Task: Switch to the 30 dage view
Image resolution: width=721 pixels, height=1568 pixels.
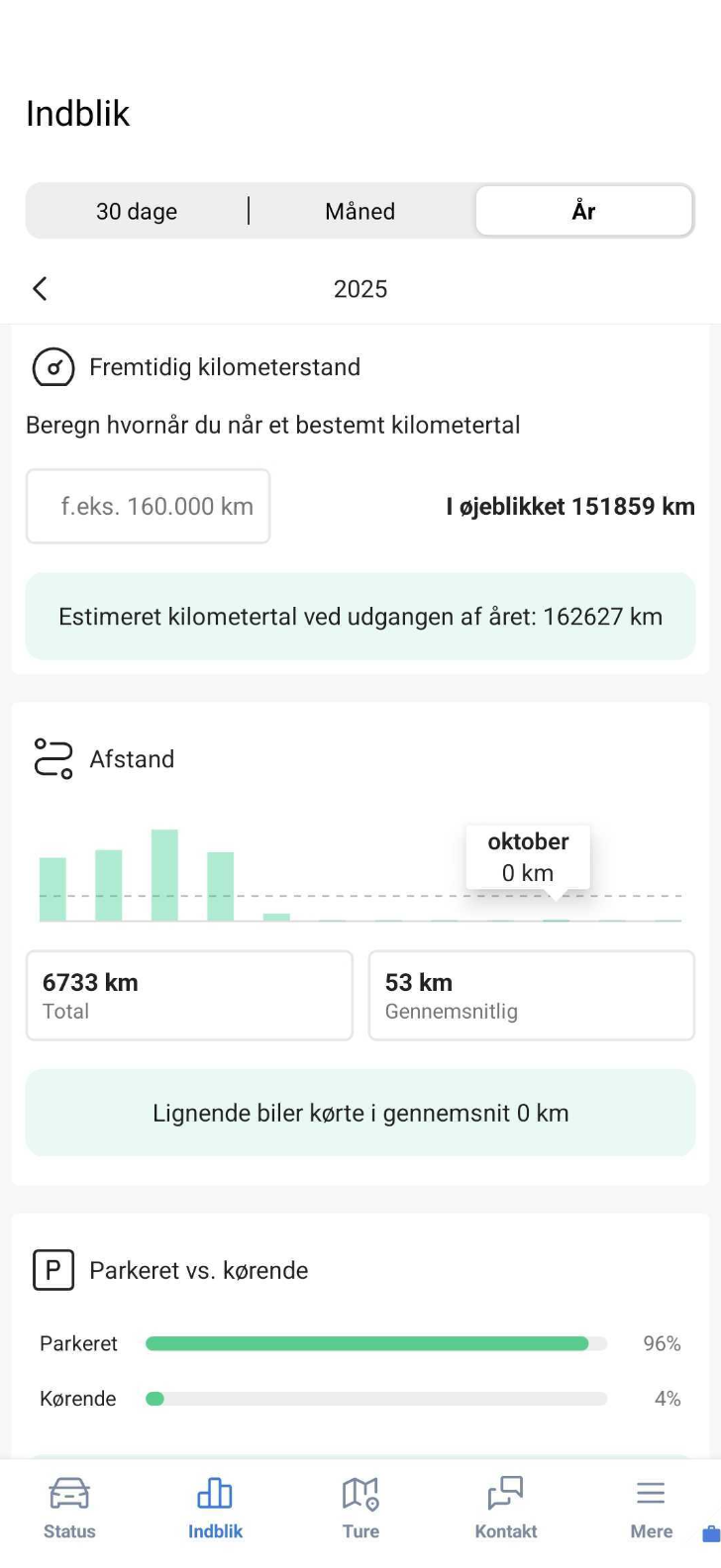Action: point(137,211)
